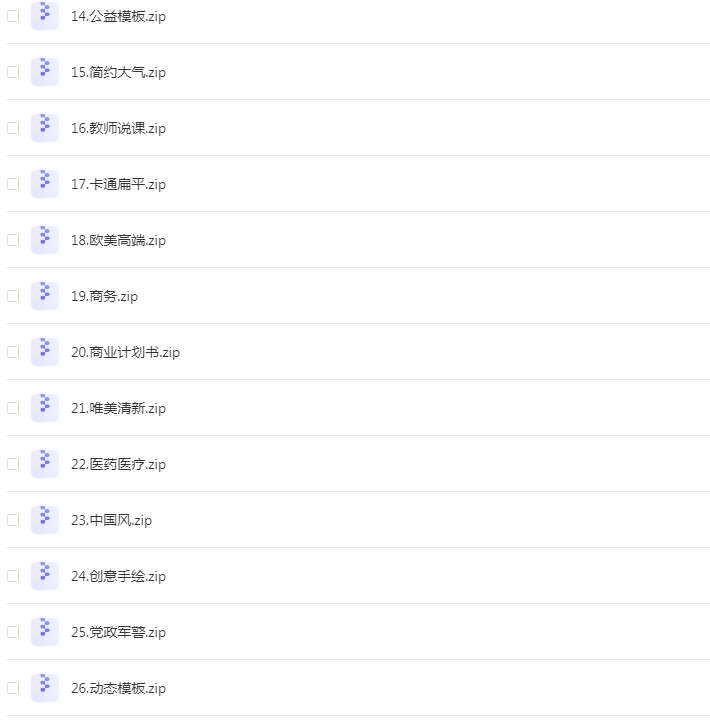Open the 18.欧美高端.zip archive
Viewport: 710px width, 722px height.
point(118,240)
